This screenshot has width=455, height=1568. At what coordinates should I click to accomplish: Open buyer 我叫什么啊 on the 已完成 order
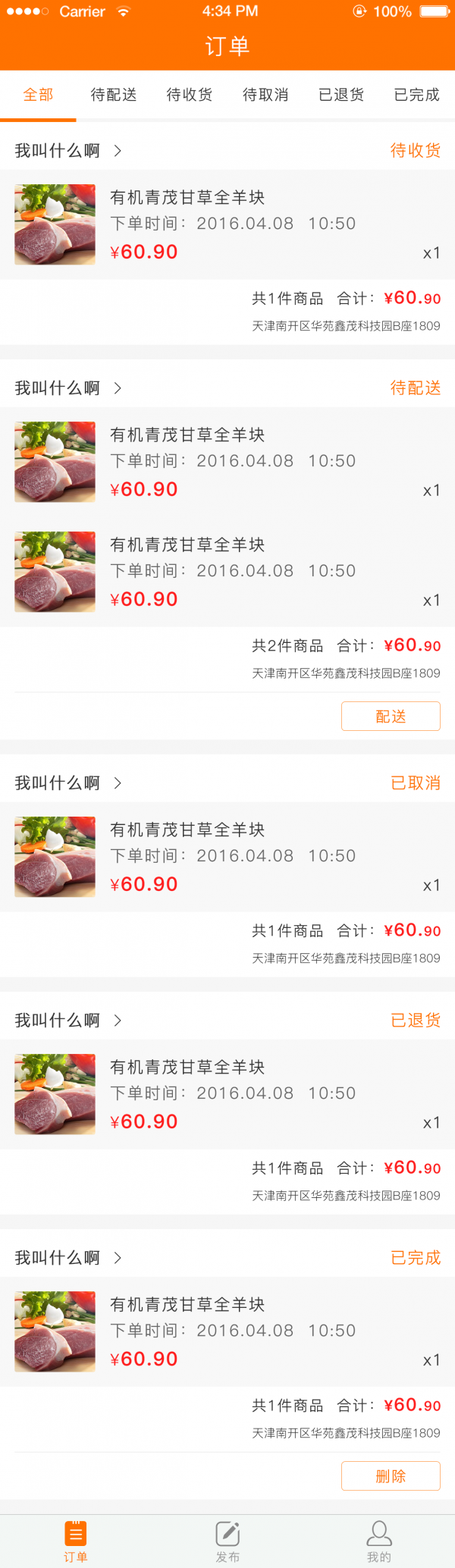tap(68, 1258)
